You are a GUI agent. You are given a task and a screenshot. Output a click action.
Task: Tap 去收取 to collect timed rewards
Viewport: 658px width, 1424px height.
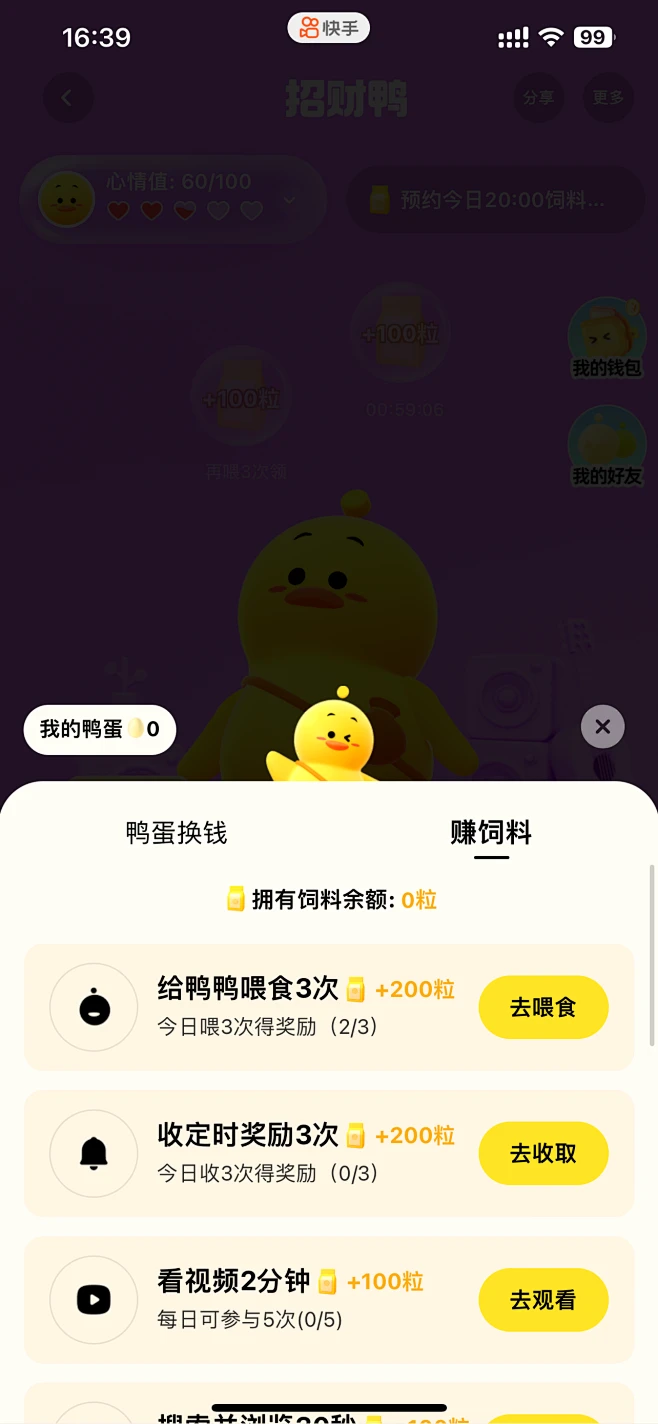(x=543, y=1153)
